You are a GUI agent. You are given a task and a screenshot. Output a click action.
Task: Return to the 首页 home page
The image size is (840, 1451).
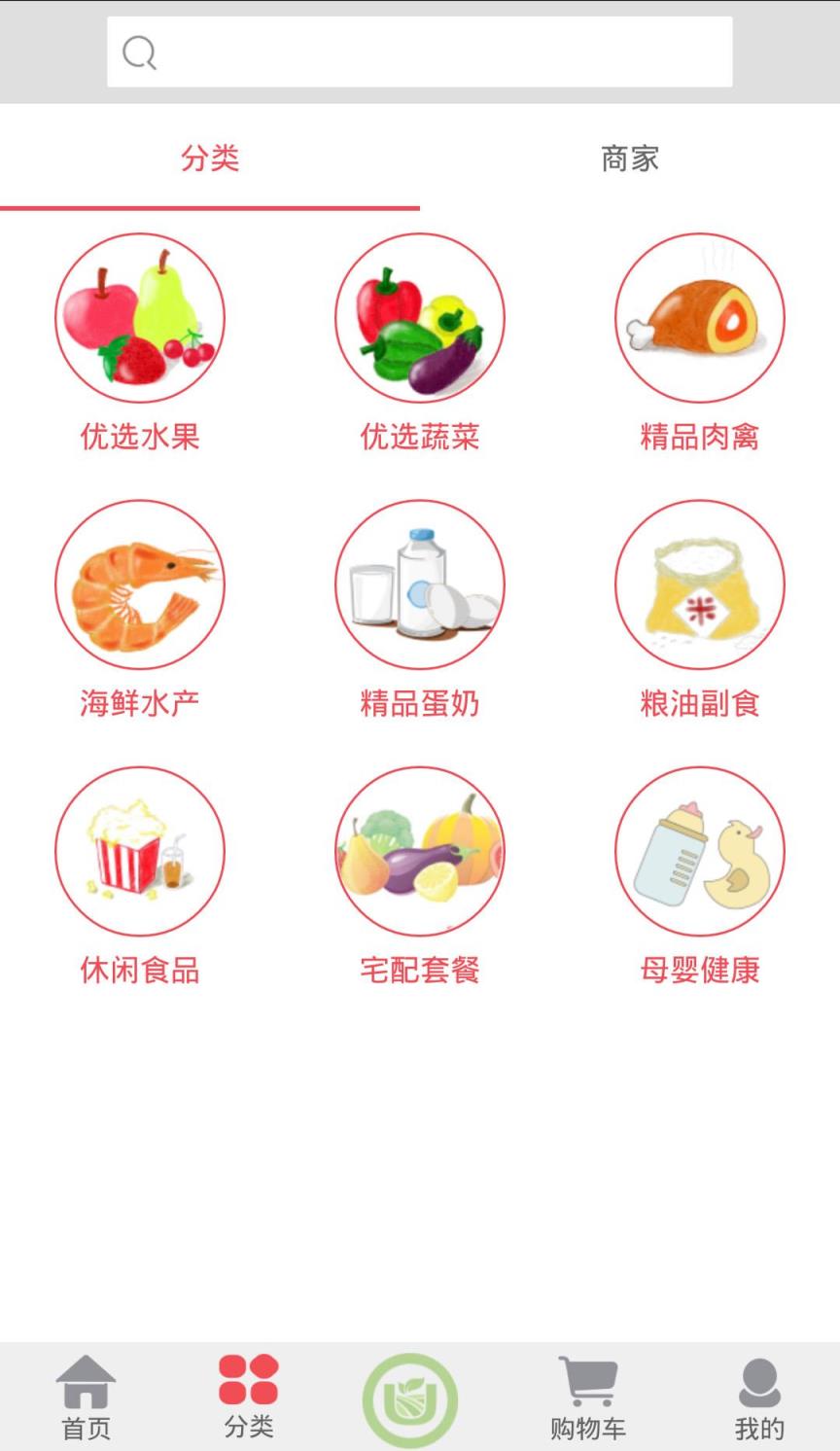[x=87, y=1398]
